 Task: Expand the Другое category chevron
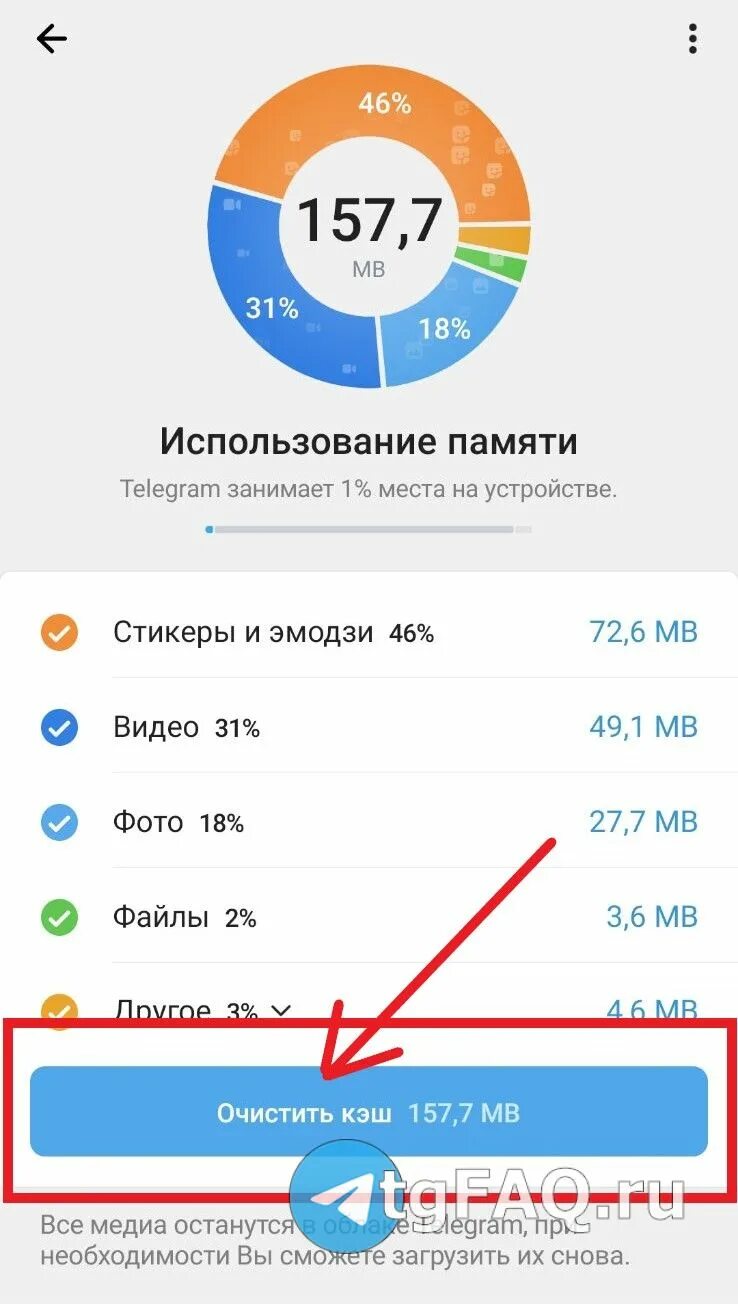[281, 1010]
